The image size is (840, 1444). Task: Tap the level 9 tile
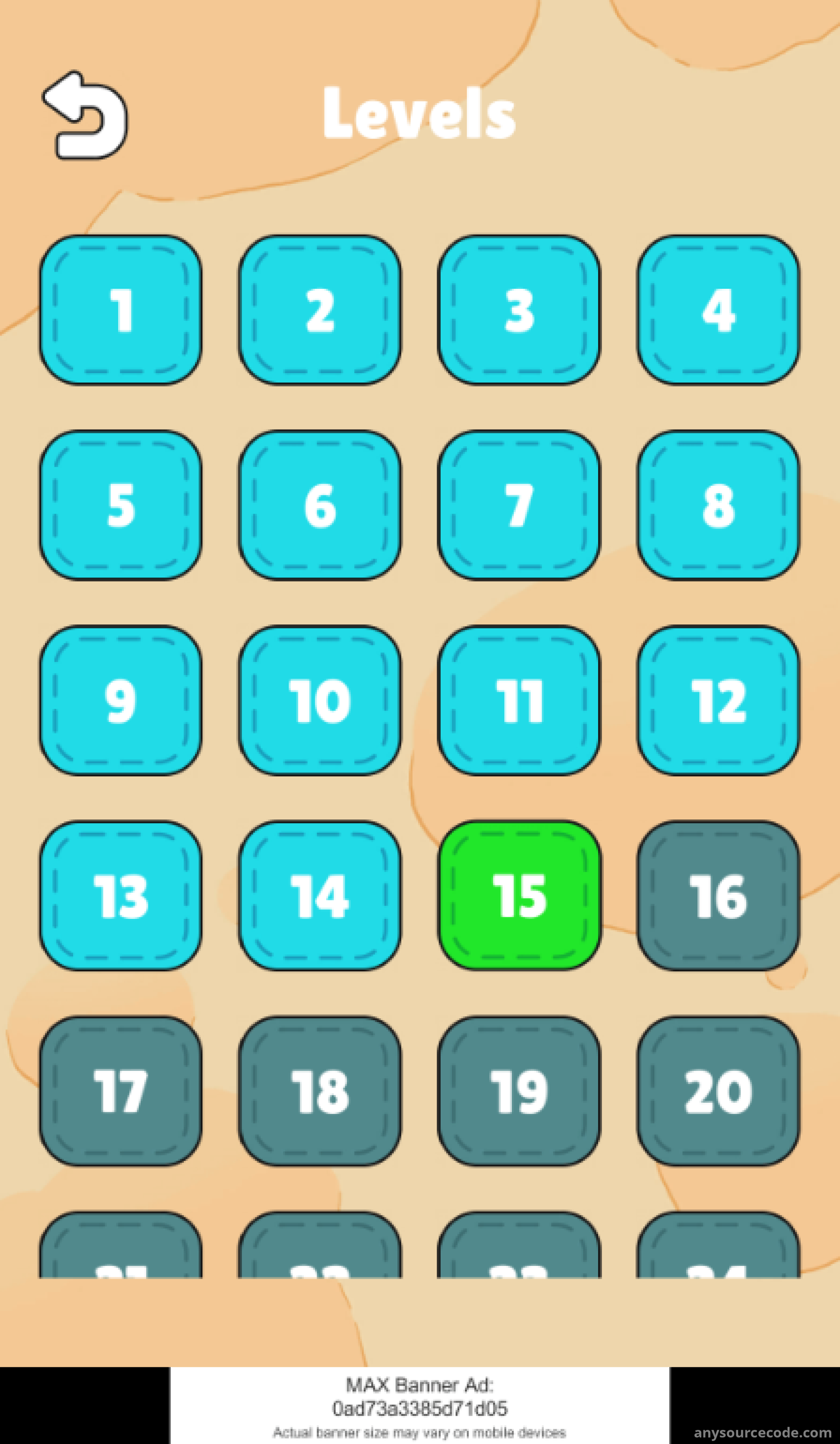[x=121, y=701]
